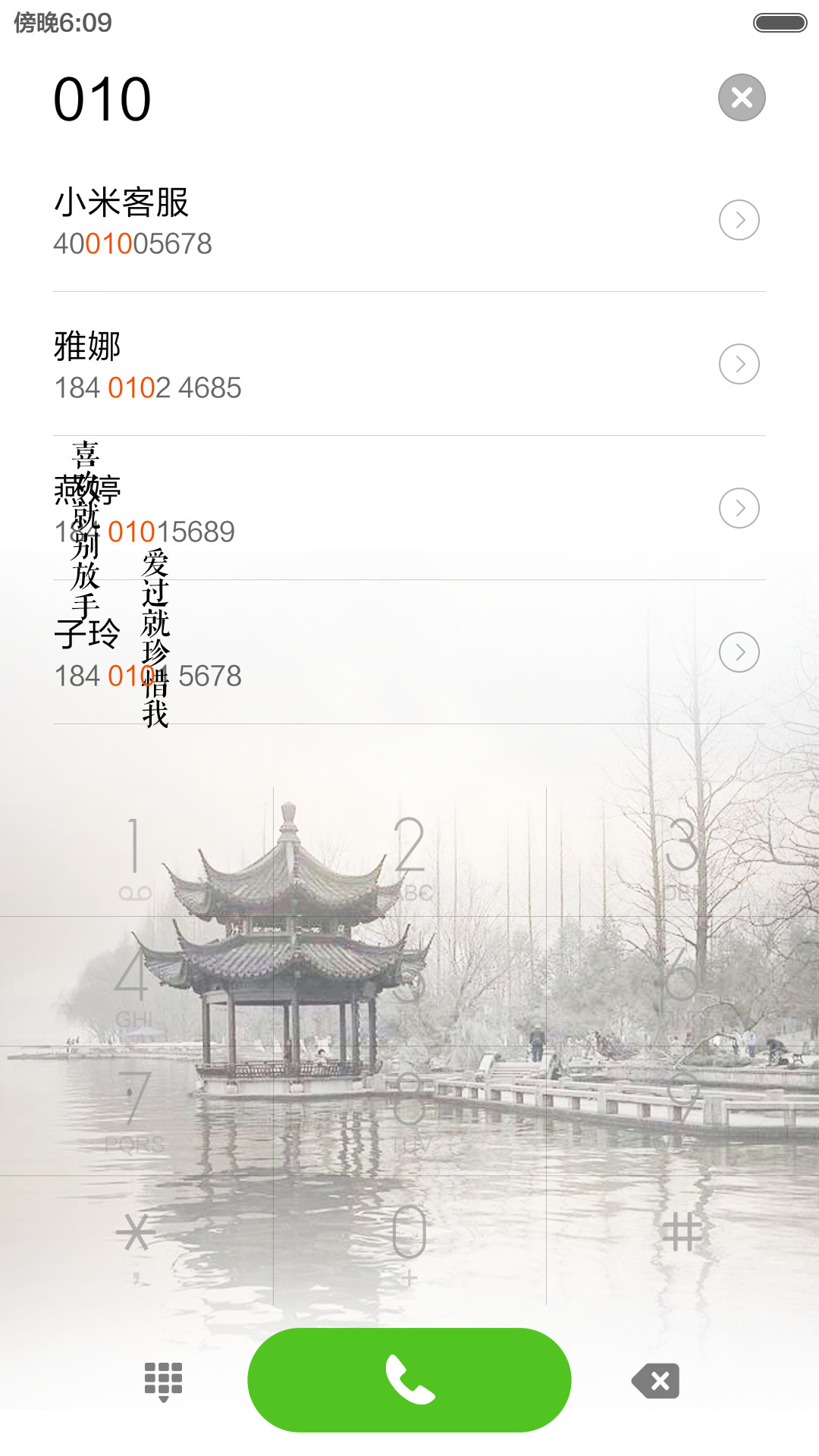Enter digit 0 on the keypad
Image resolution: width=819 pixels, height=1456 pixels.
pyautogui.click(x=409, y=1241)
